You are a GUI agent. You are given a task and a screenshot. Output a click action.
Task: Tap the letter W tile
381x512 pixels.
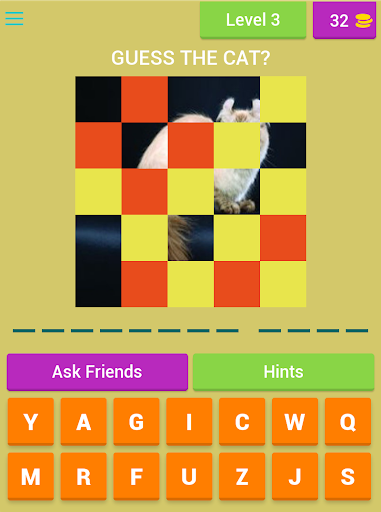(x=295, y=421)
